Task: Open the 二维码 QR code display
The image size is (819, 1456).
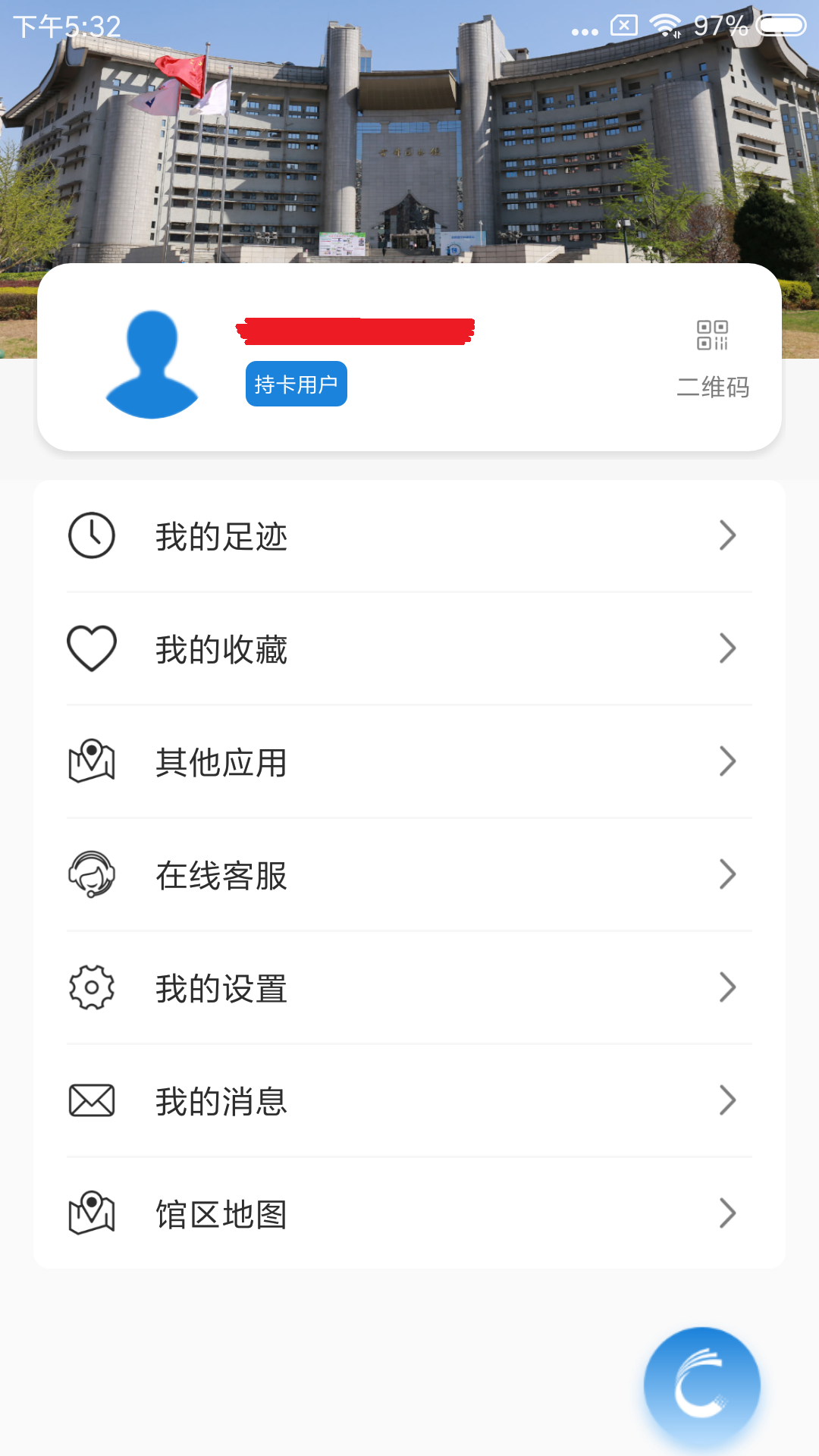Action: point(713,356)
